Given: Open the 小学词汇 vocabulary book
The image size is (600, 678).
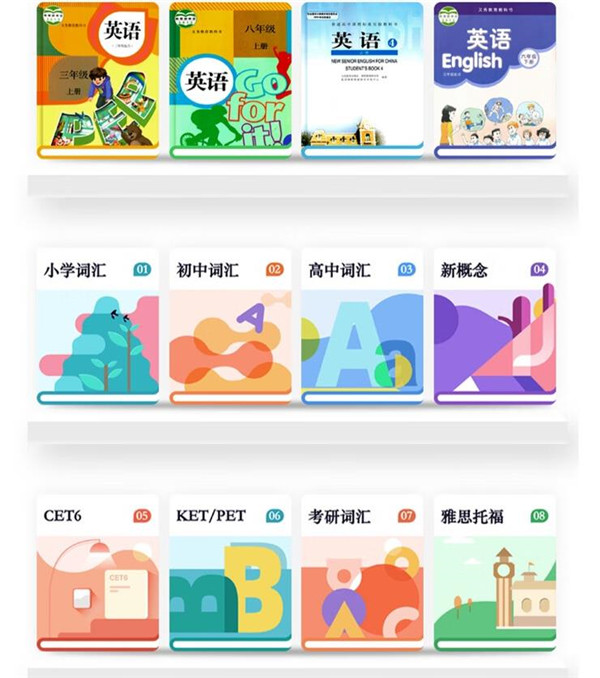Looking at the screenshot, I should point(97,327).
